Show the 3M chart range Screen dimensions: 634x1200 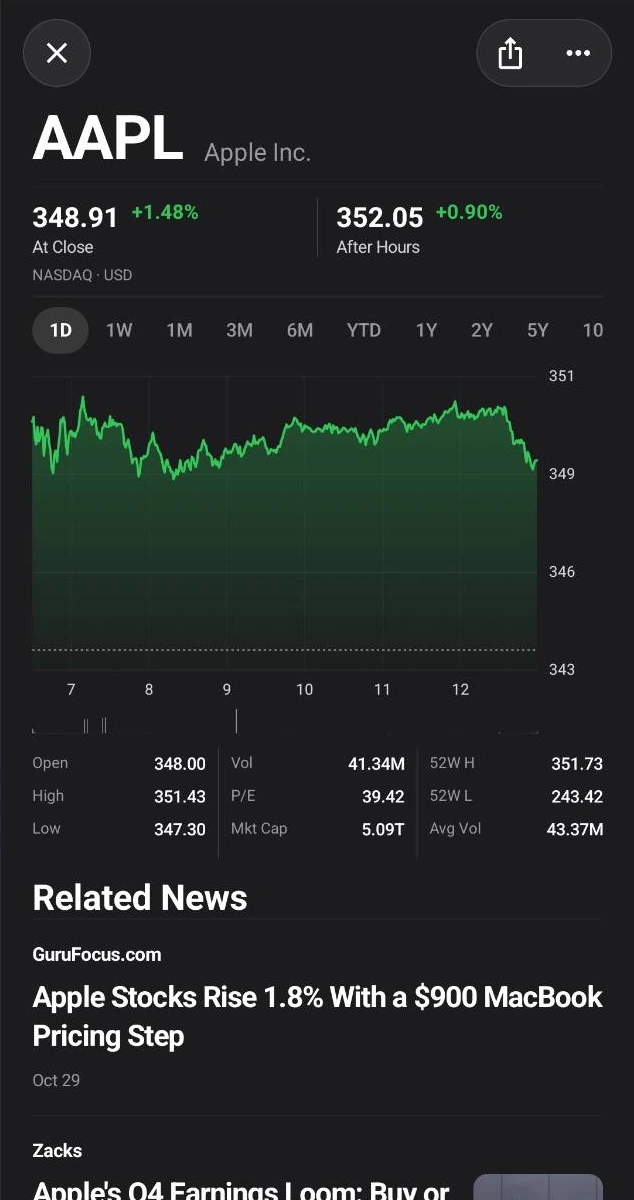coord(239,330)
